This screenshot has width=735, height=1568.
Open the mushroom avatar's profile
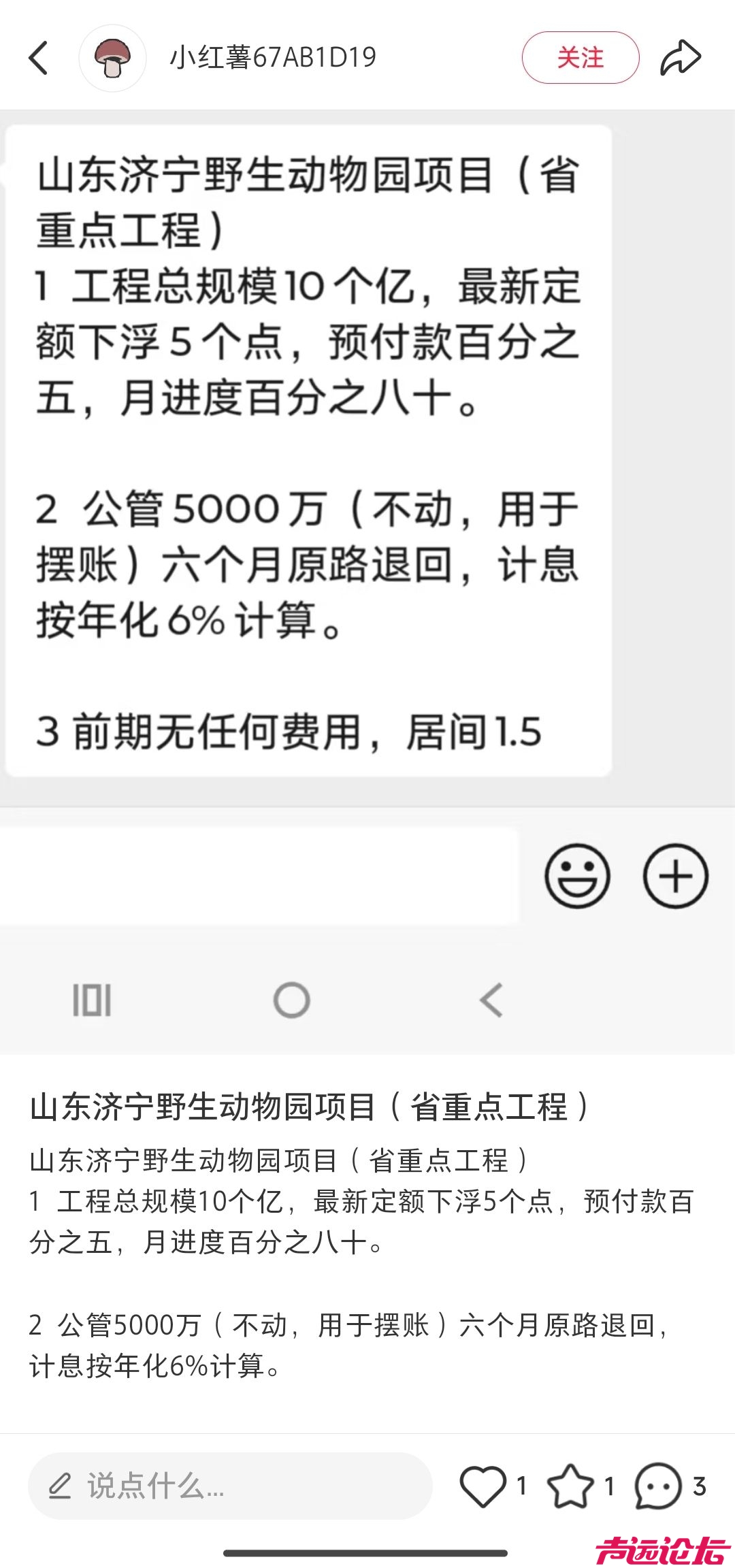(113, 59)
